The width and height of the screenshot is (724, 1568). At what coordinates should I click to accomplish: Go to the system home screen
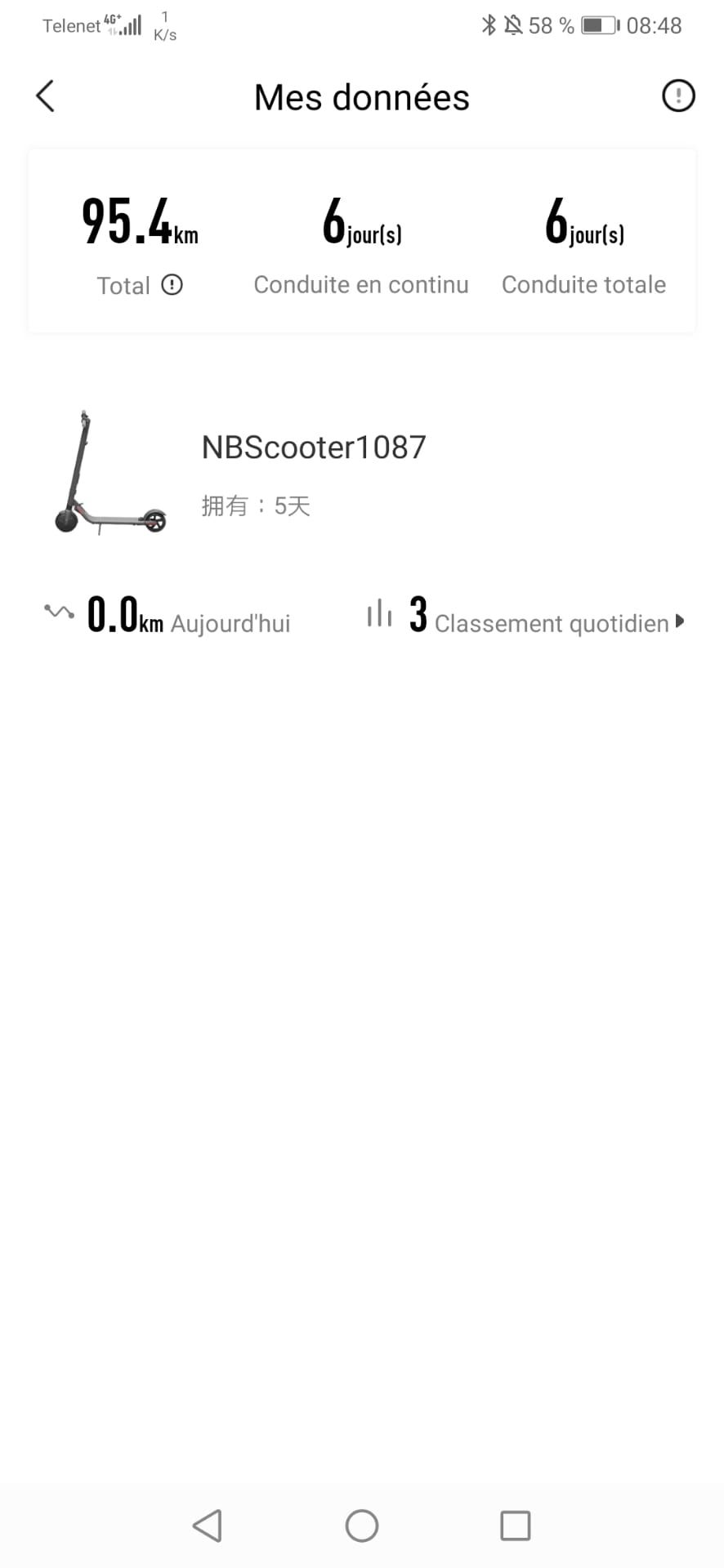tap(361, 1525)
